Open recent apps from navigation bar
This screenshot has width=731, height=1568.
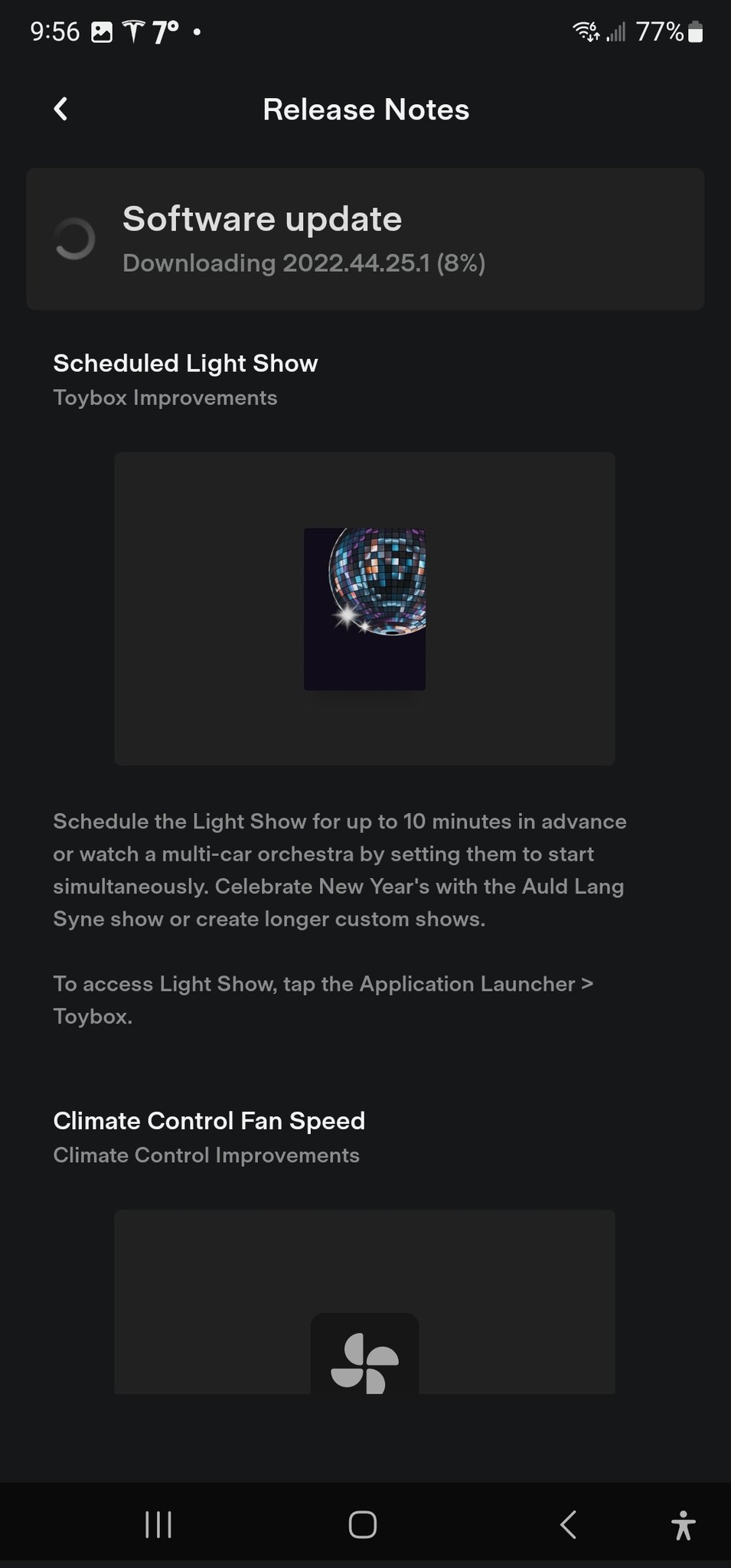pyautogui.click(x=158, y=1524)
